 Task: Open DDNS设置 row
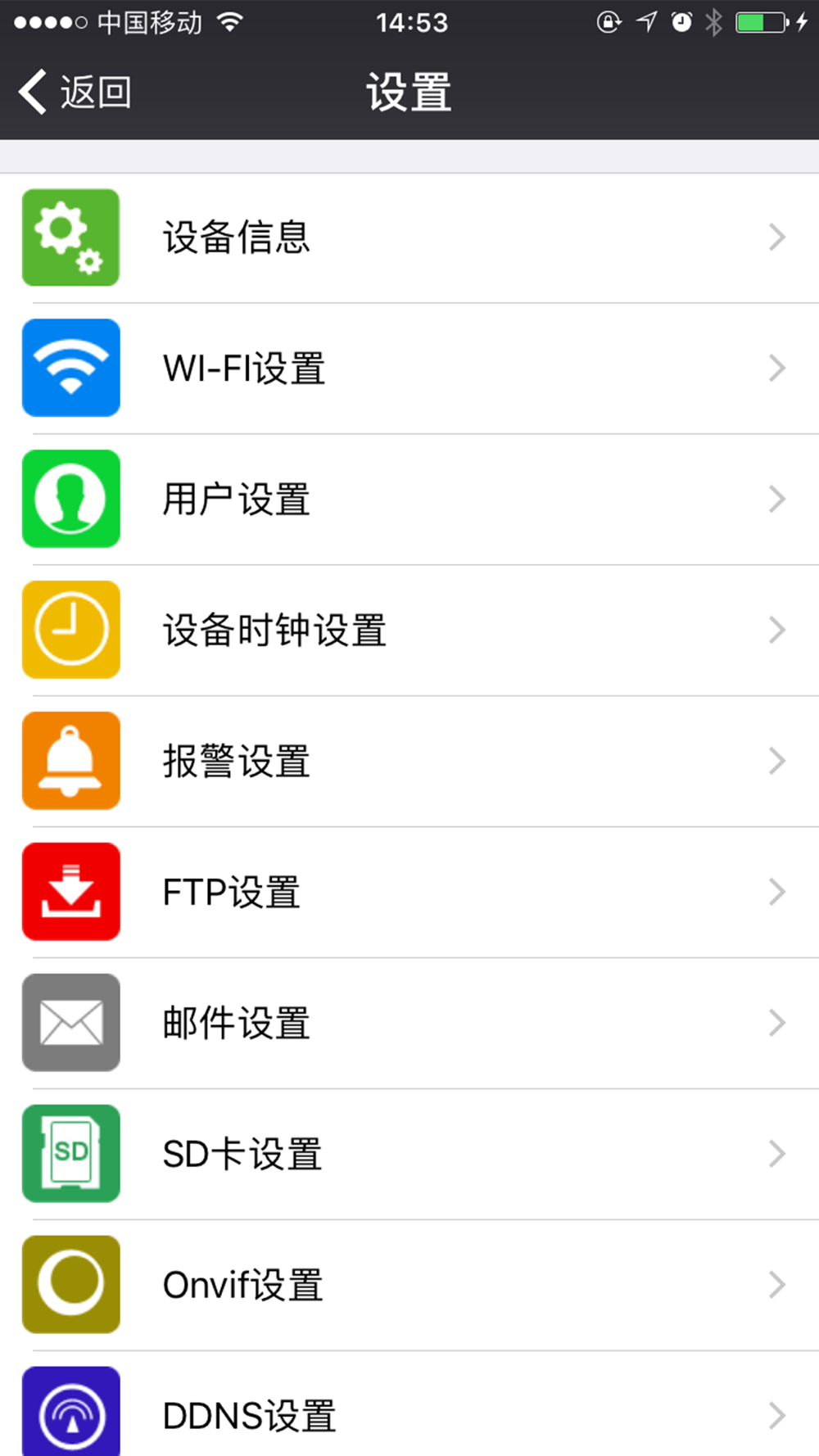click(409, 1404)
